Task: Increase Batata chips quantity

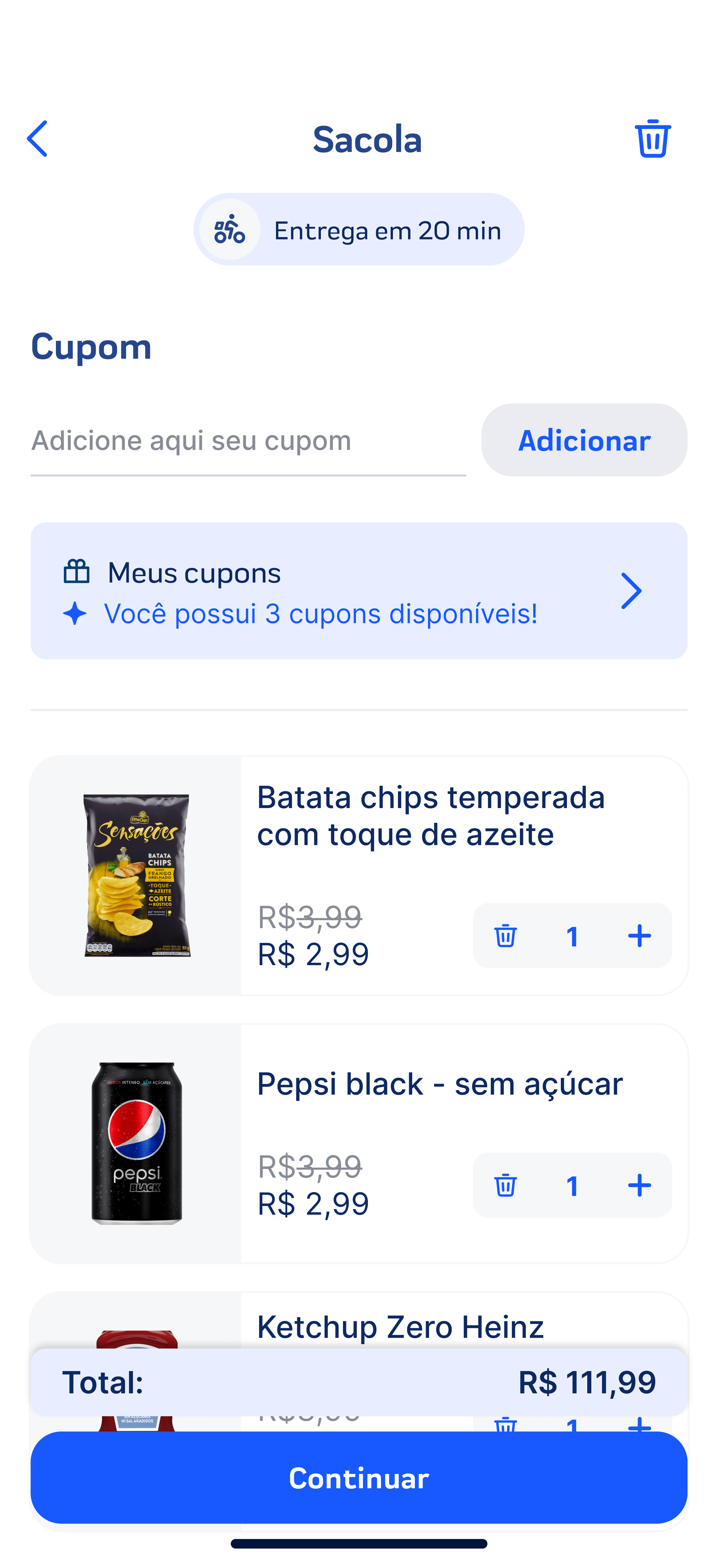Action: pyautogui.click(x=639, y=936)
